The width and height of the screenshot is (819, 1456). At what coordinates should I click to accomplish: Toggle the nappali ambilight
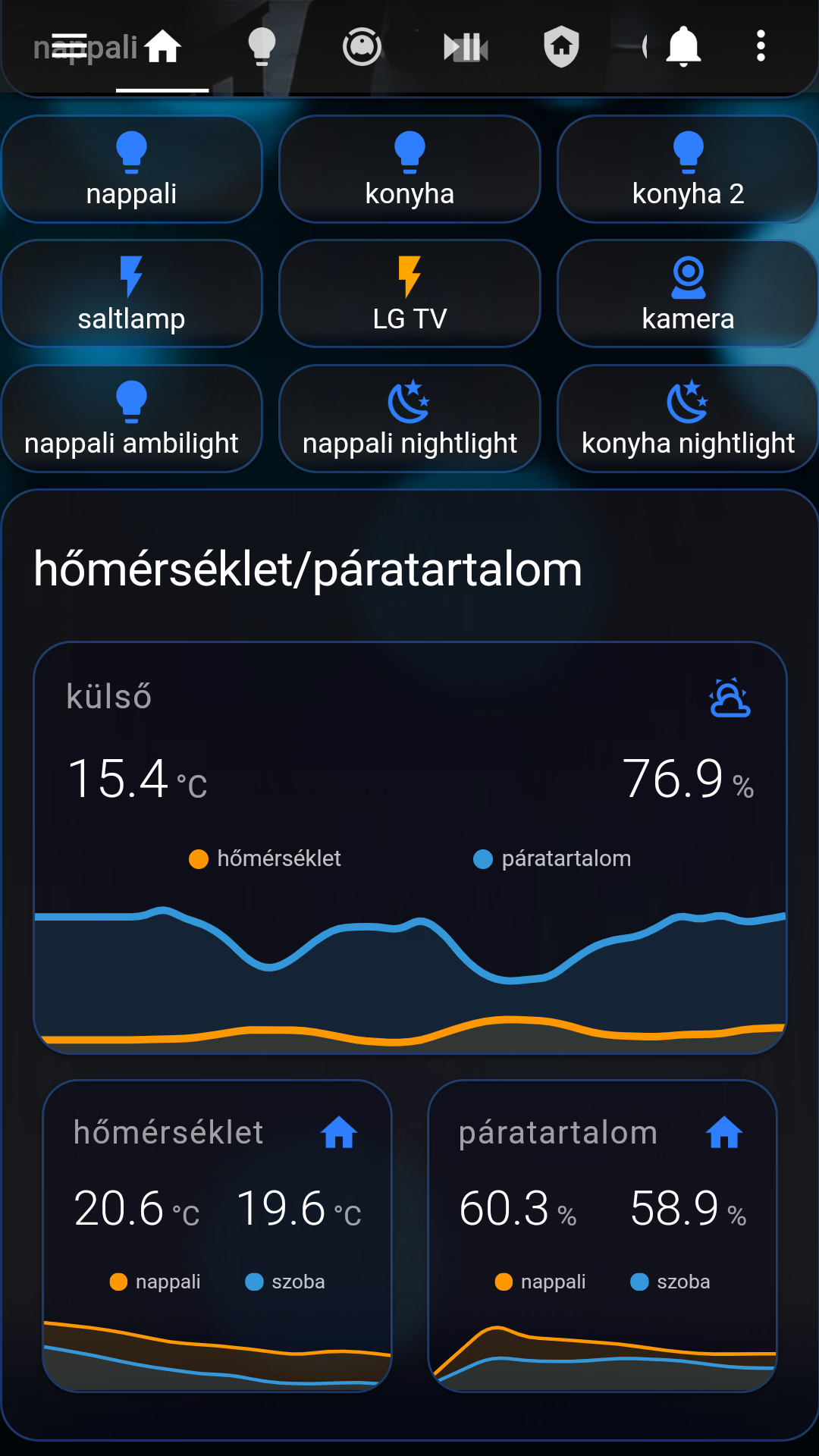pos(132,418)
